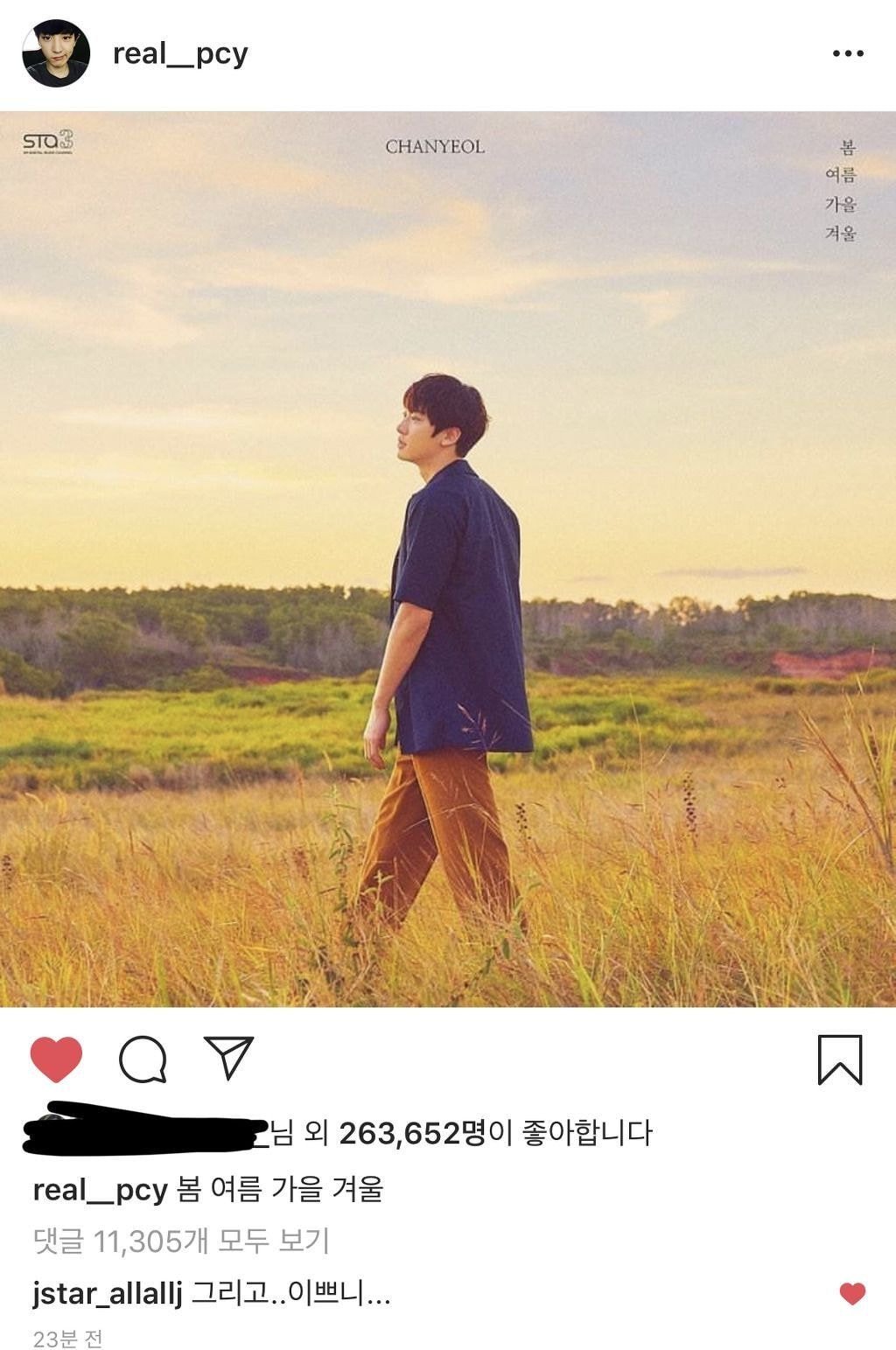Unlike the post with the red heart
Image resolution: width=896 pixels, height=1350 pixels.
click(x=56, y=1059)
